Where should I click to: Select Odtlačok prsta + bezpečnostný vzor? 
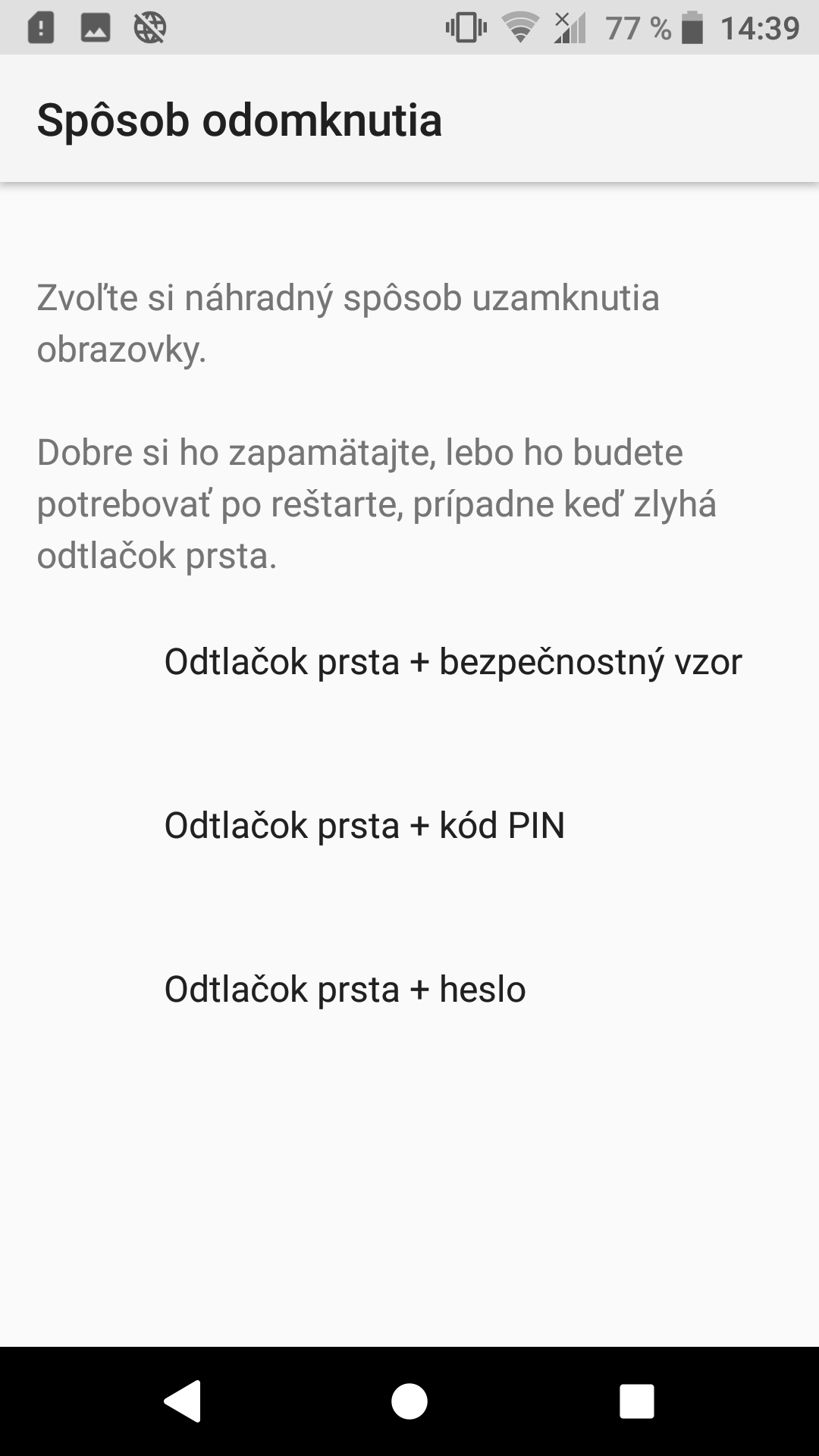(409, 662)
